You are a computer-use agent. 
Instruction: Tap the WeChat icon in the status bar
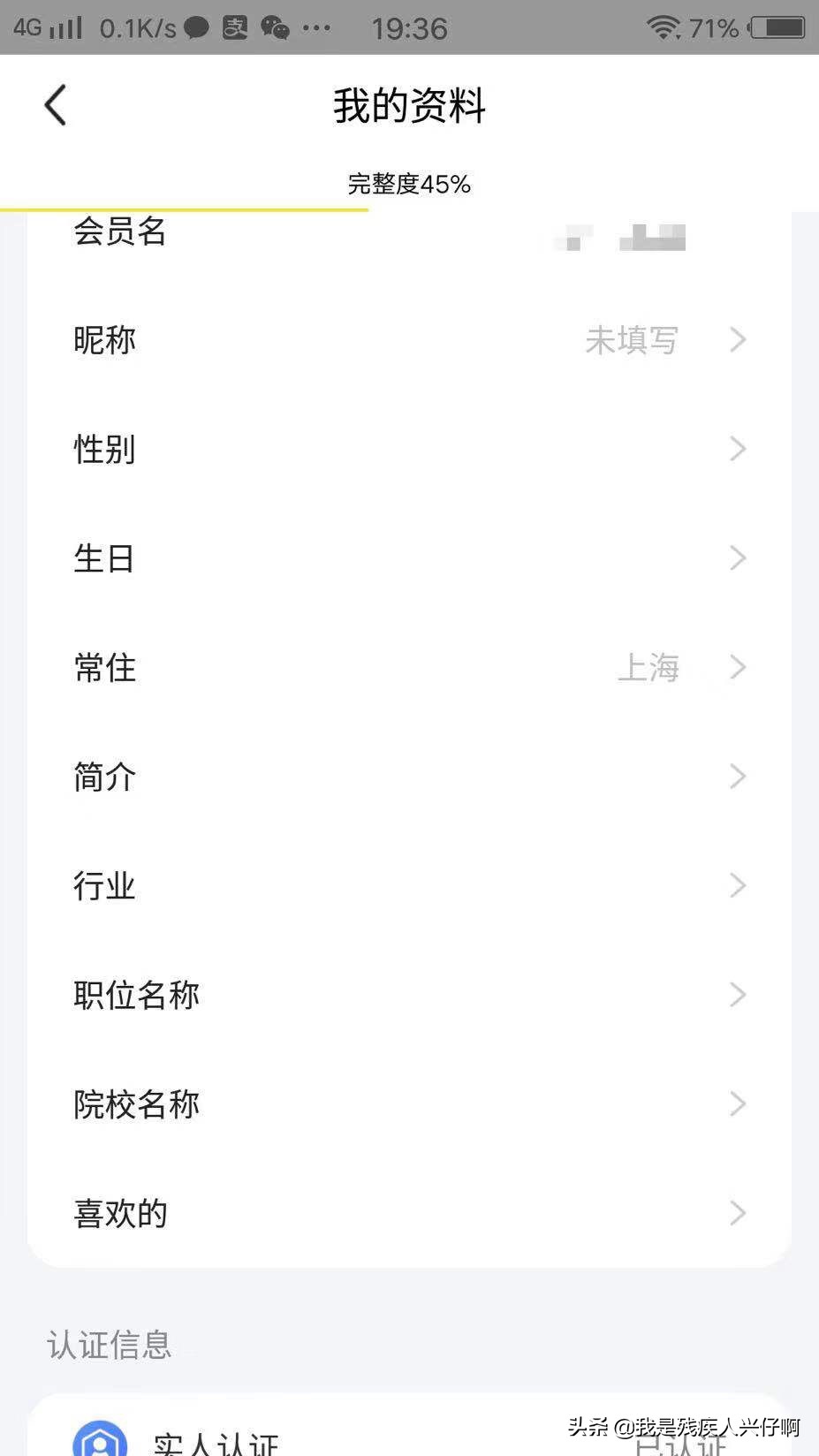pyautogui.click(x=274, y=27)
